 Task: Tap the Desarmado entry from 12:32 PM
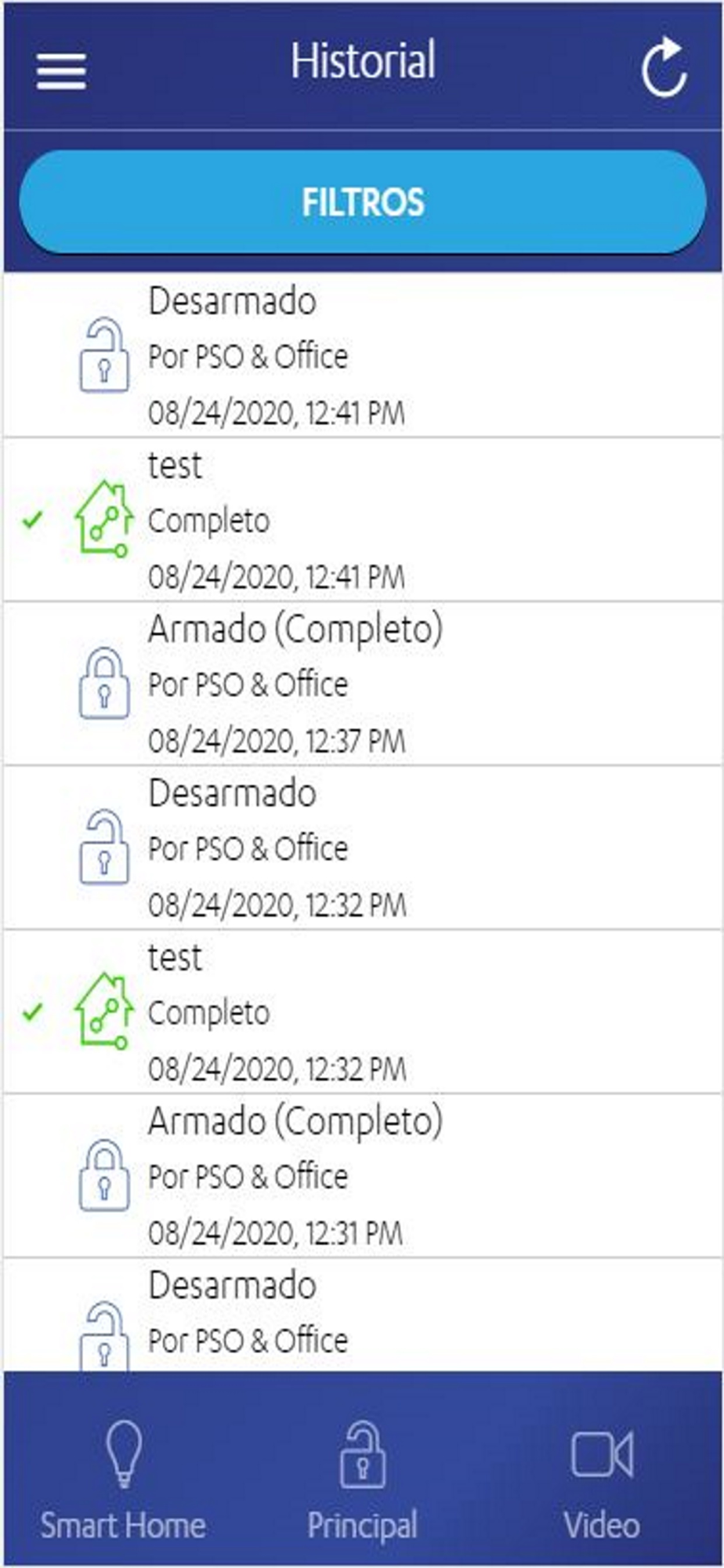362,848
